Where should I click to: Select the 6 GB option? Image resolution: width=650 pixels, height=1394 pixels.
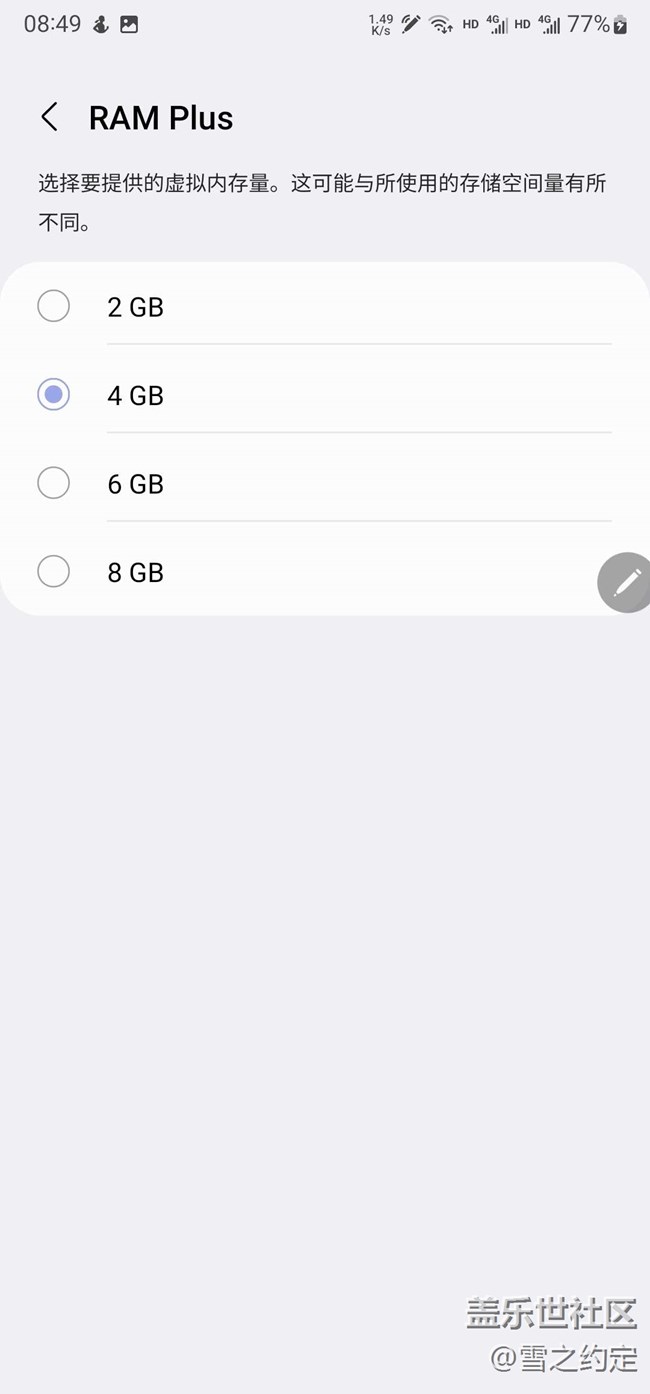tap(325, 483)
